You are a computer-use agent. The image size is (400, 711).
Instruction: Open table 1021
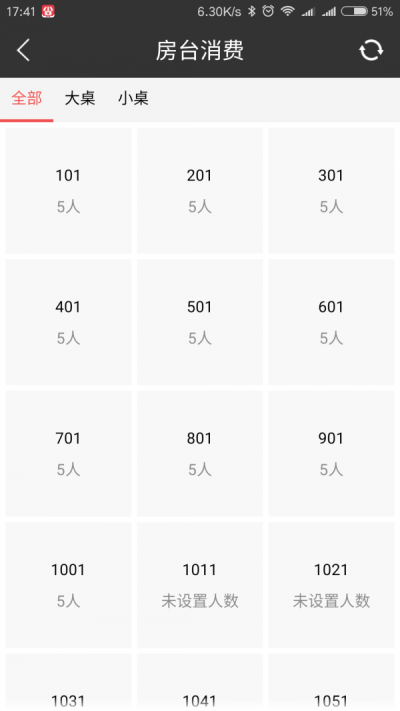coord(332,585)
